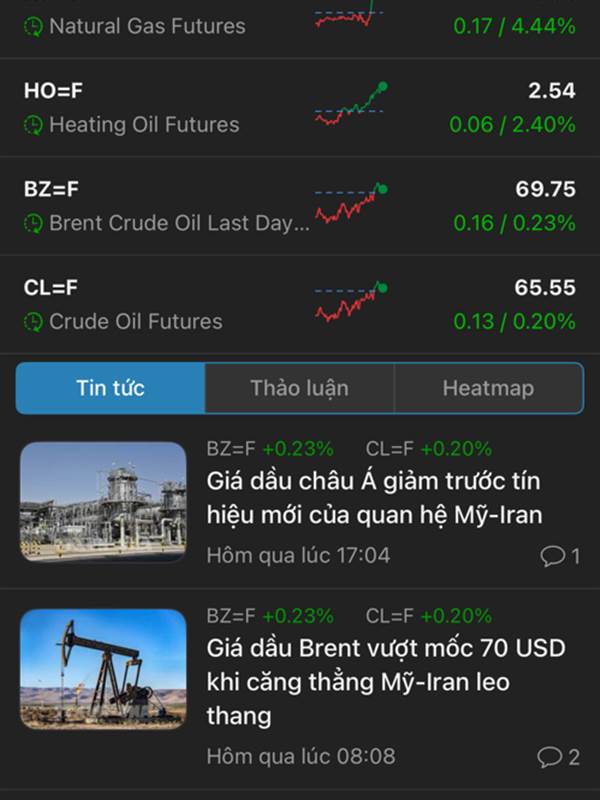This screenshot has width=600, height=800.
Task: View comments on the Giá dầu châu Á article
Action: click(x=560, y=556)
